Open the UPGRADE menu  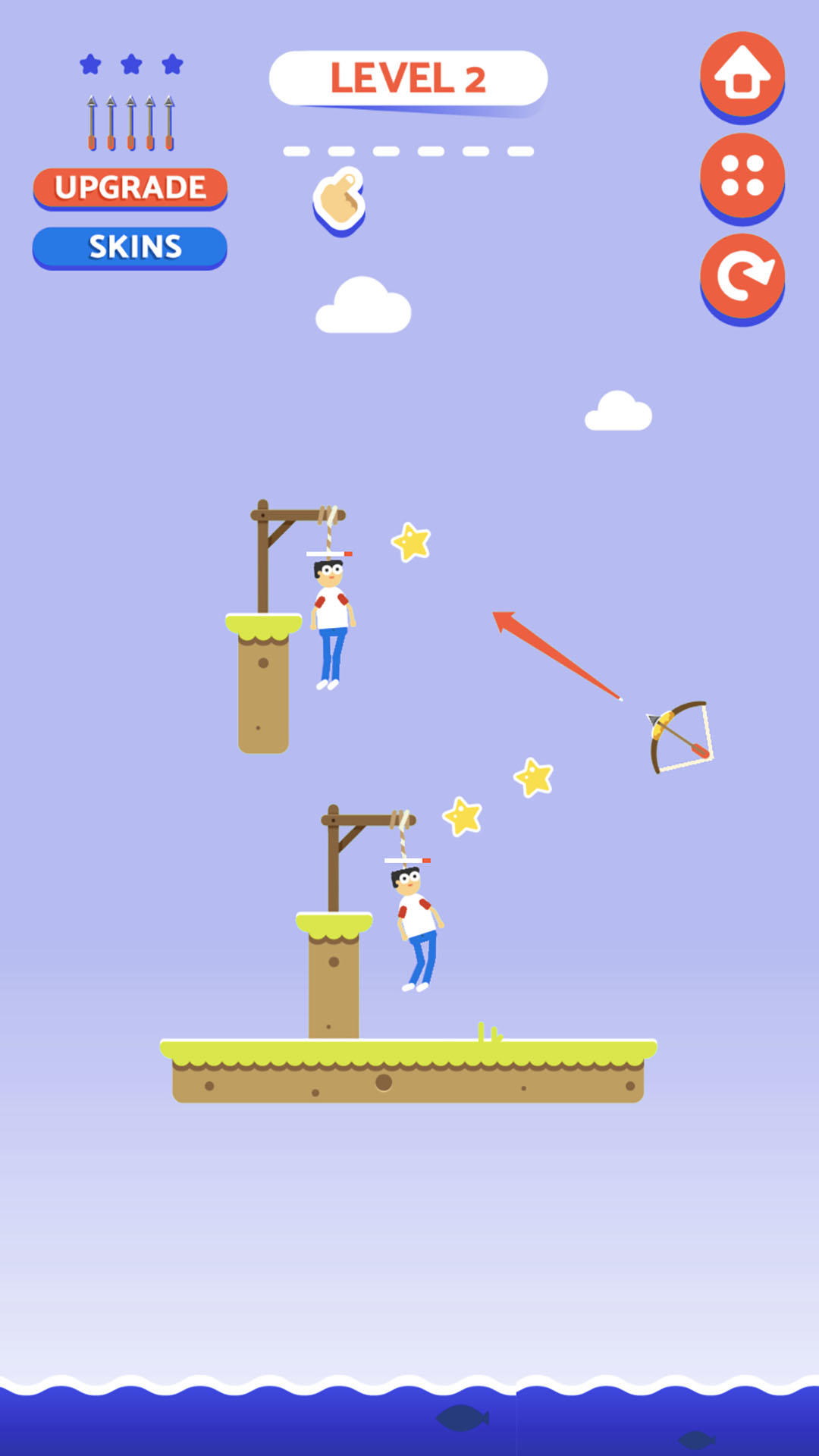(130, 188)
